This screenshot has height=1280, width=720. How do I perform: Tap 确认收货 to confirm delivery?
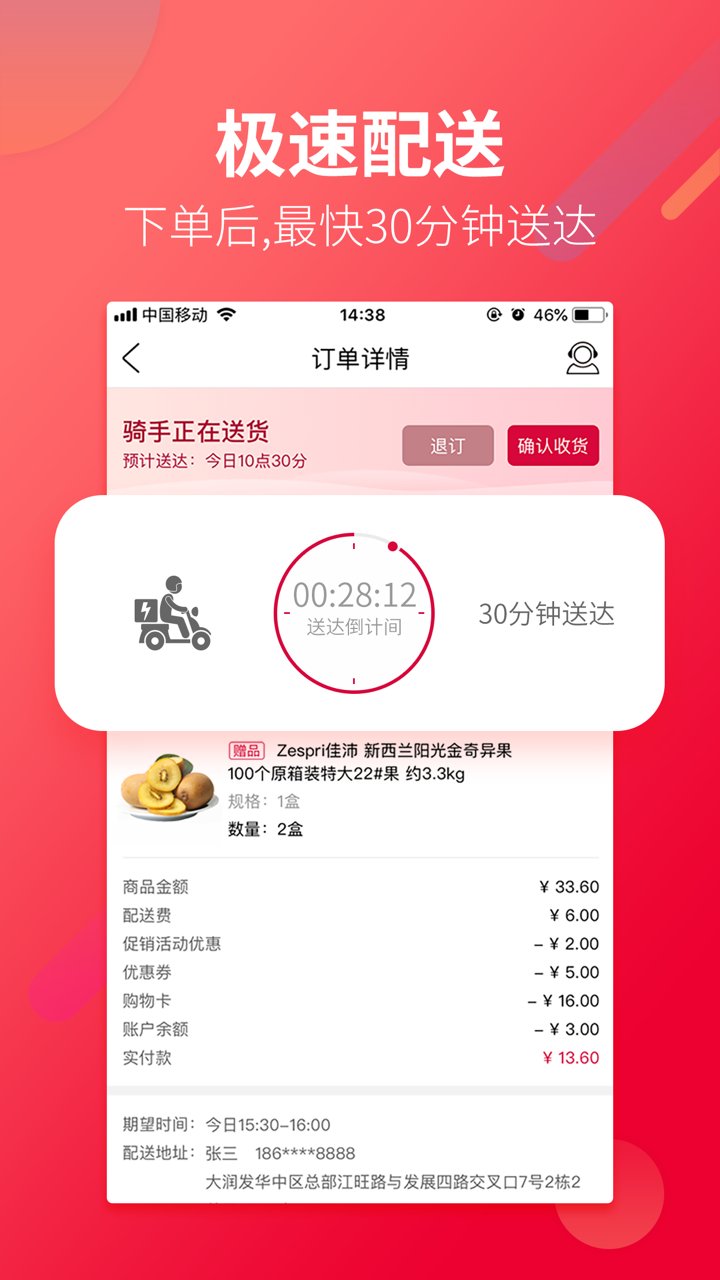click(553, 445)
